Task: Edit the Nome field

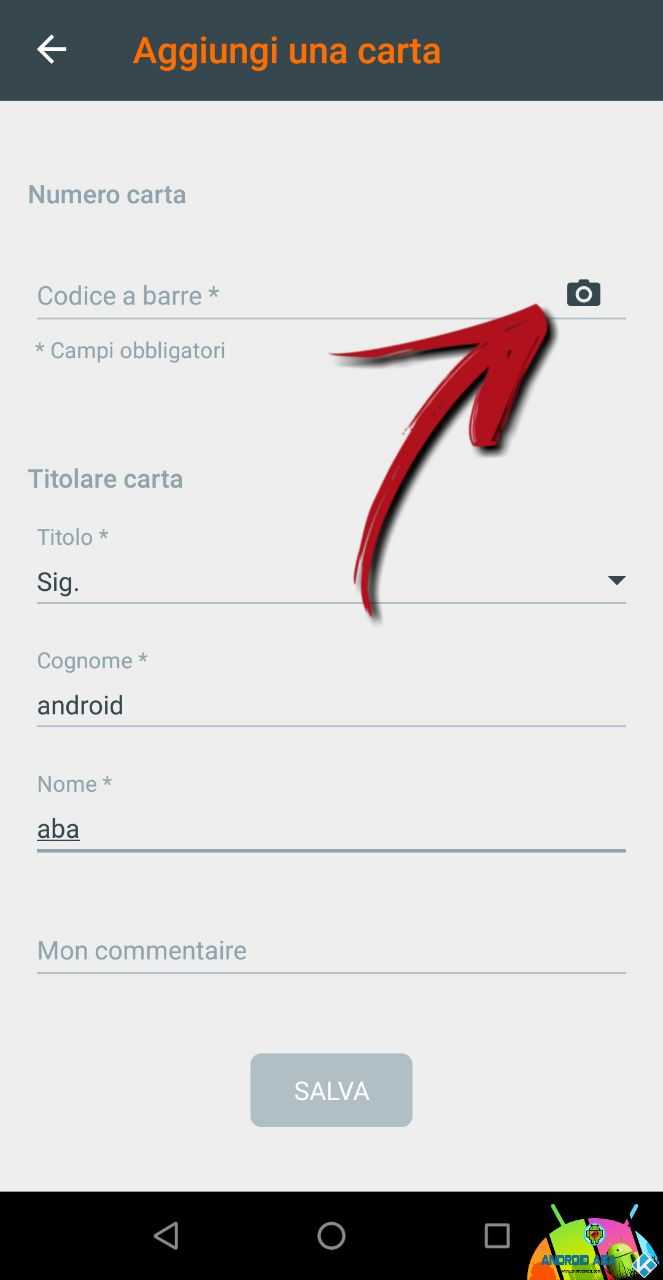Action: click(331, 829)
